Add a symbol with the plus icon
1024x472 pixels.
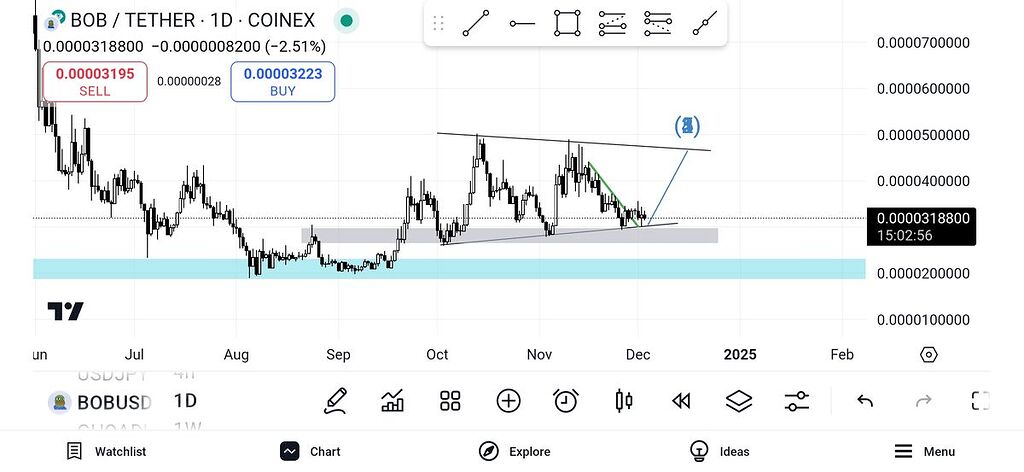pos(508,401)
